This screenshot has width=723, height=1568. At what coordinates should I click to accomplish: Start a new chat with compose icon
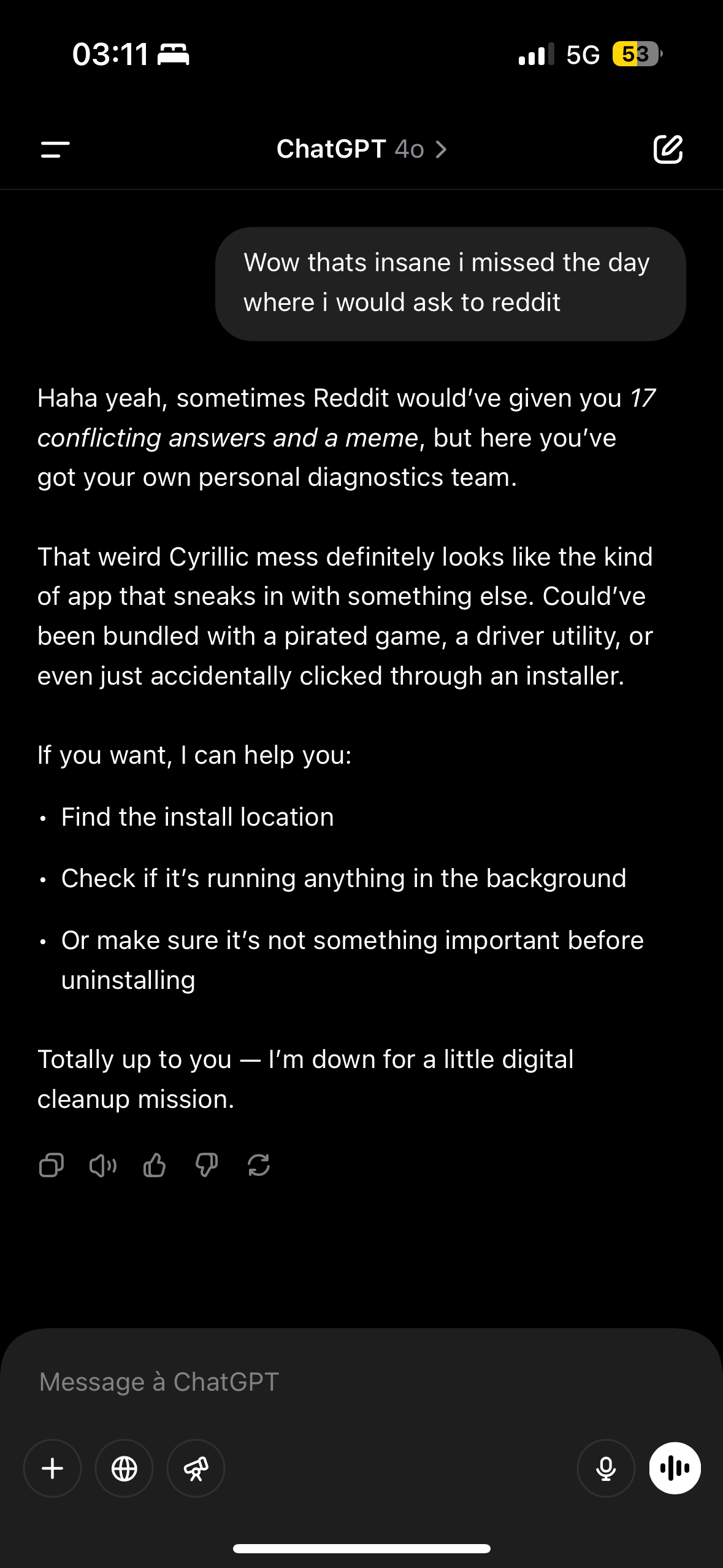[668, 149]
